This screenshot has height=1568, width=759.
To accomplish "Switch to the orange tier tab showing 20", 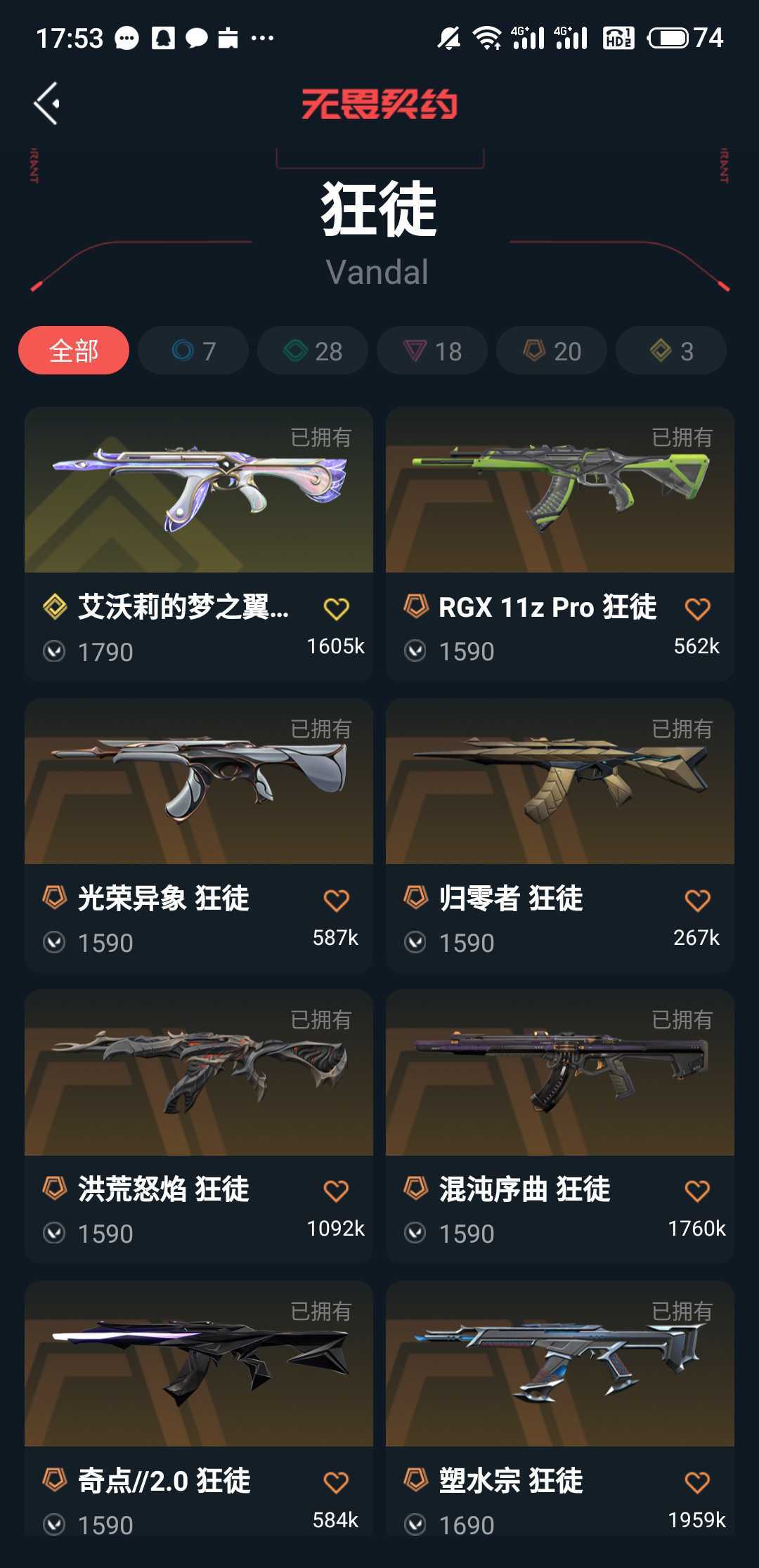I will coord(550,351).
